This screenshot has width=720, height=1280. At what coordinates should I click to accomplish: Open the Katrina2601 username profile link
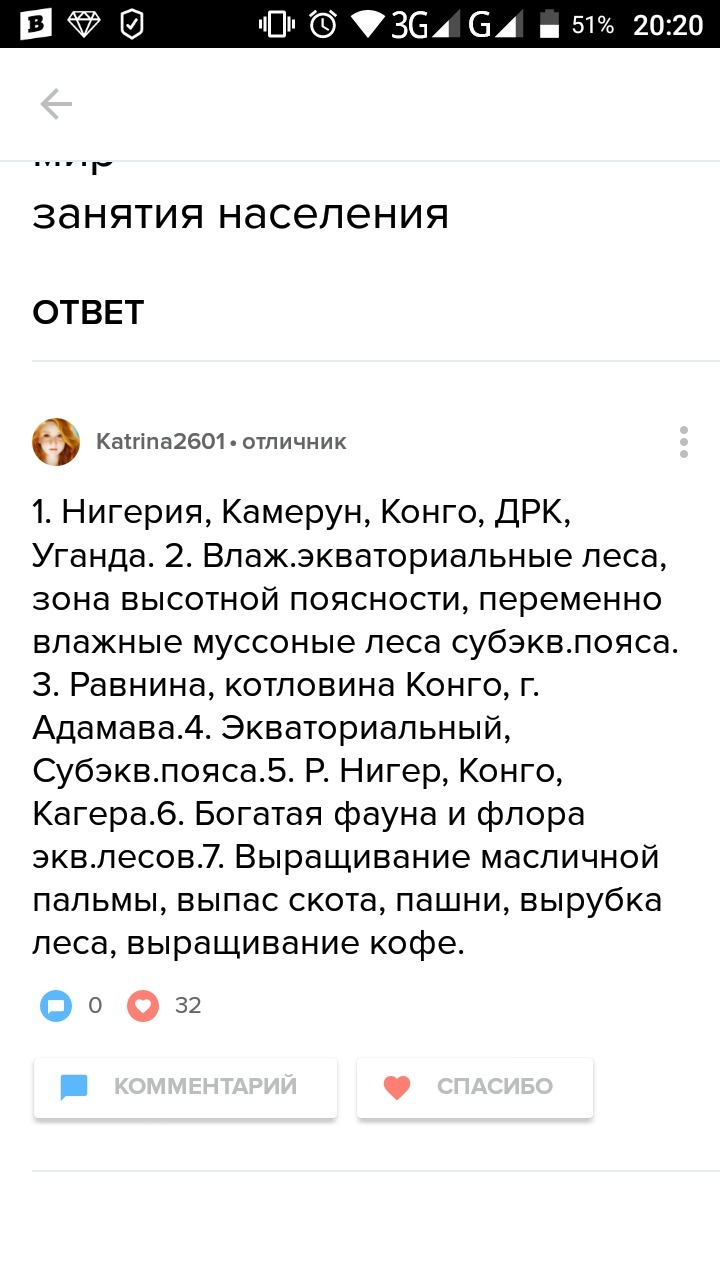pyautogui.click(x=160, y=442)
